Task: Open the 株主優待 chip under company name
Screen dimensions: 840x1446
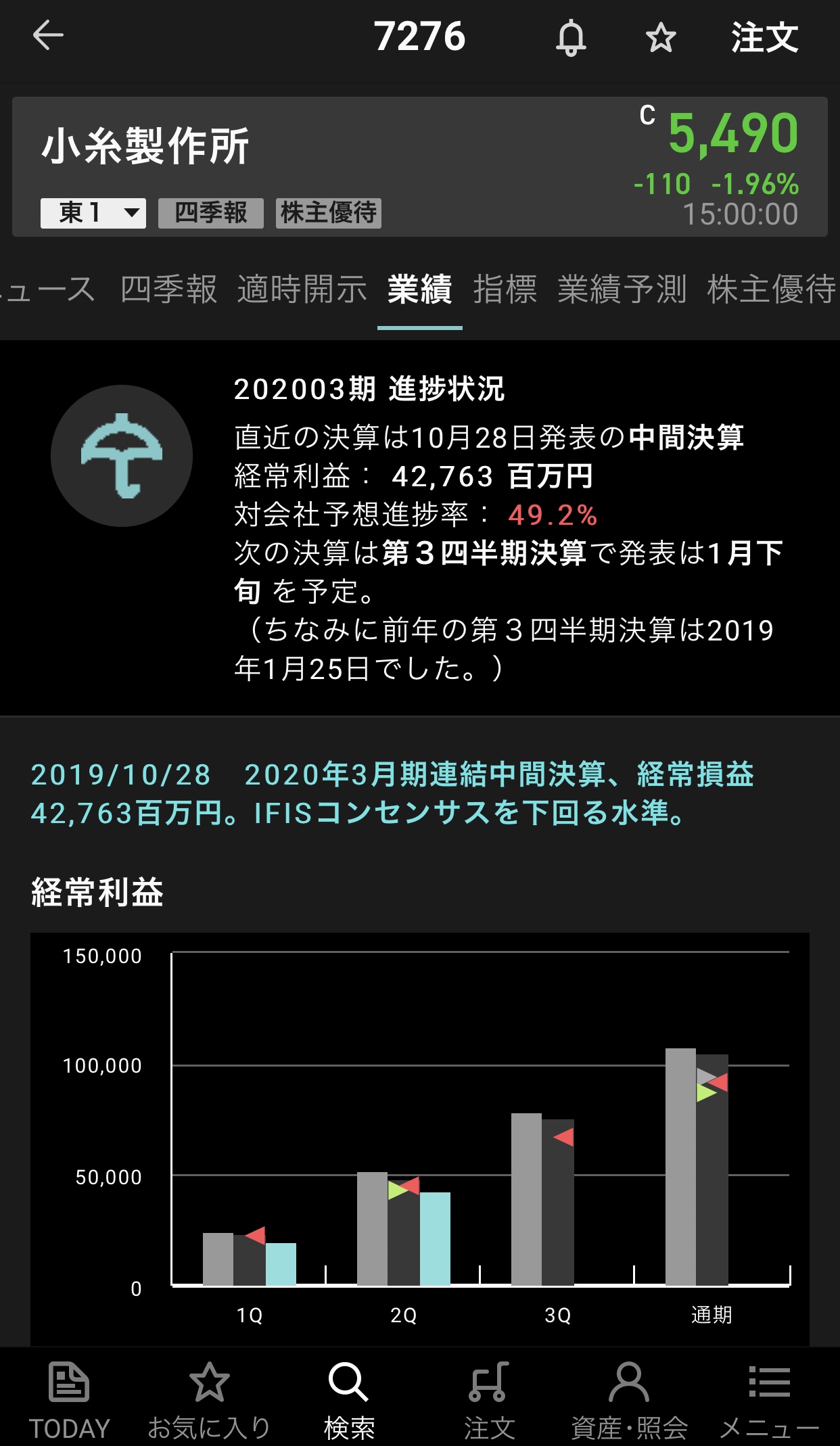Action: coord(328,213)
